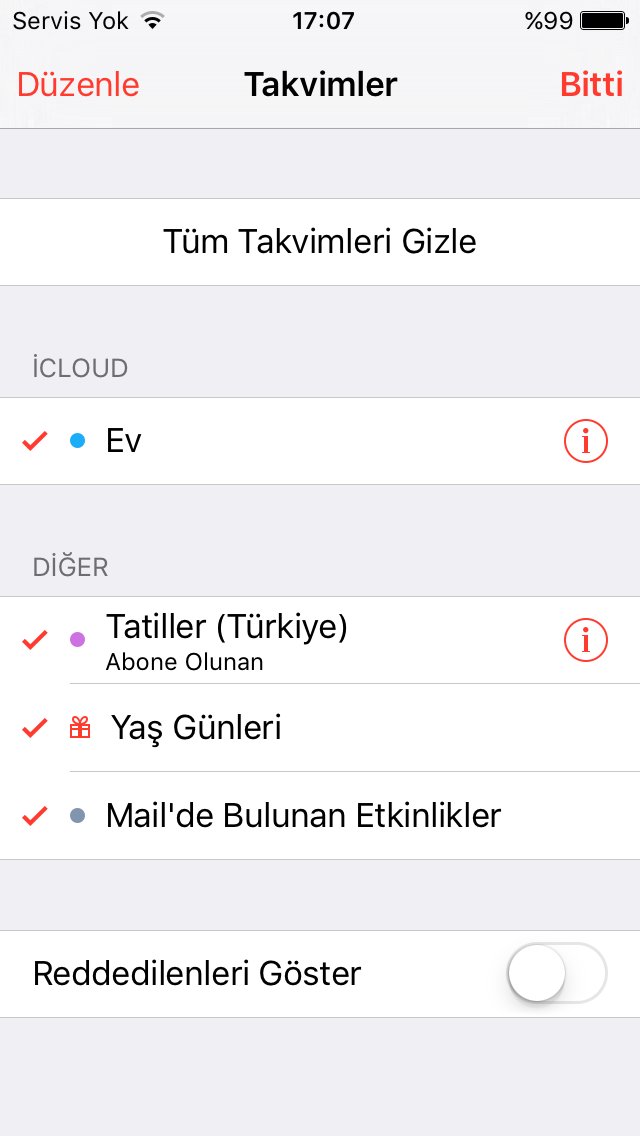
Task: Open info for Tatiller (Türkiye)
Action: 586,640
